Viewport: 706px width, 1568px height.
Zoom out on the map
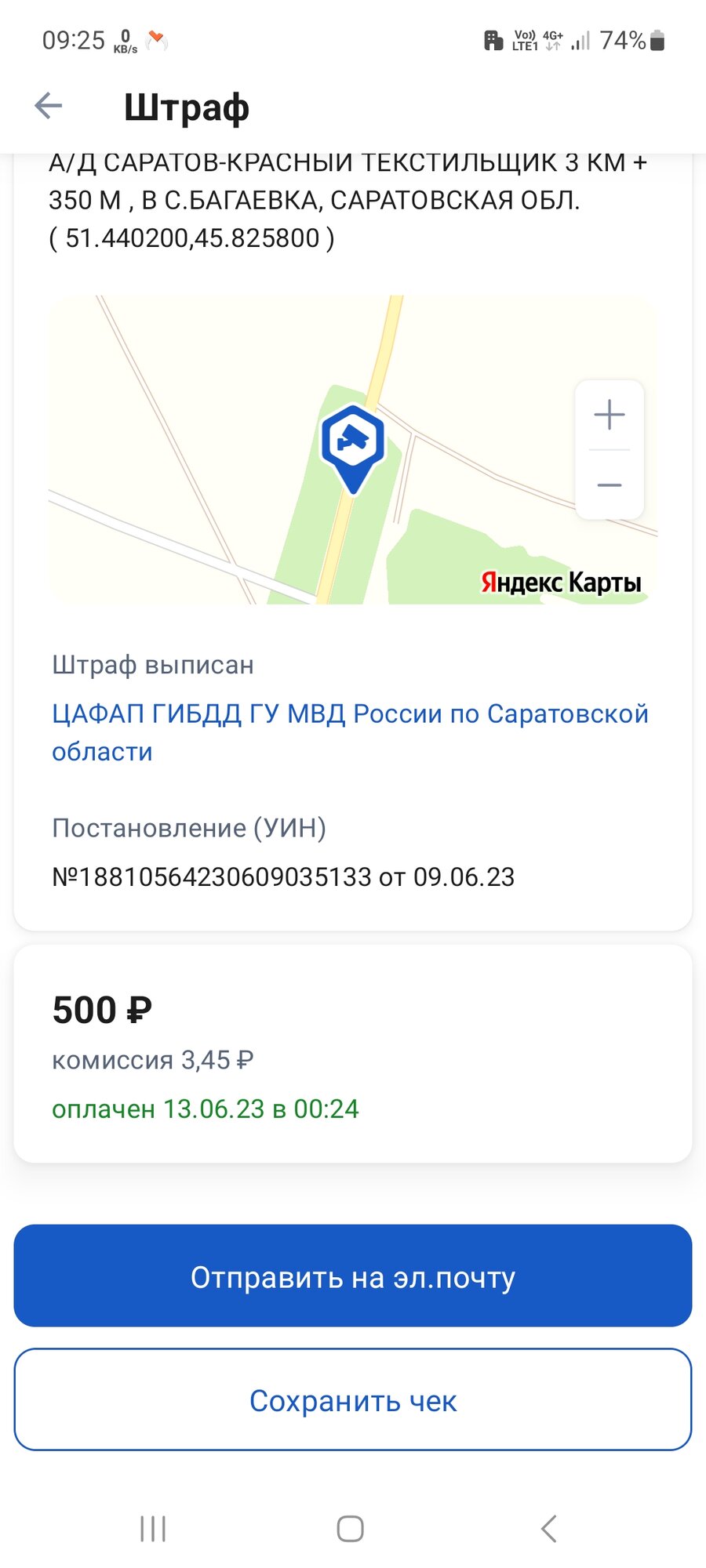[609, 485]
